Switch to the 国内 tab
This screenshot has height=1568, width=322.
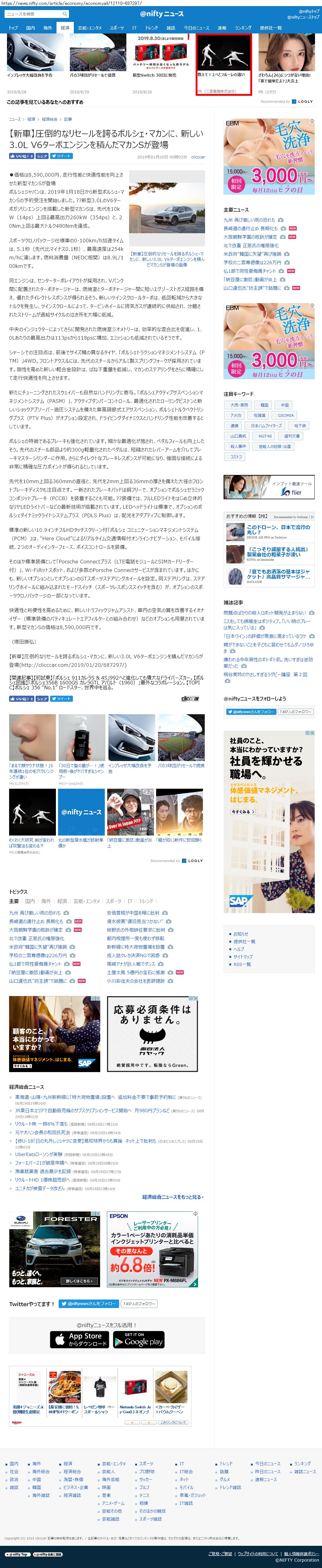click(30, 28)
